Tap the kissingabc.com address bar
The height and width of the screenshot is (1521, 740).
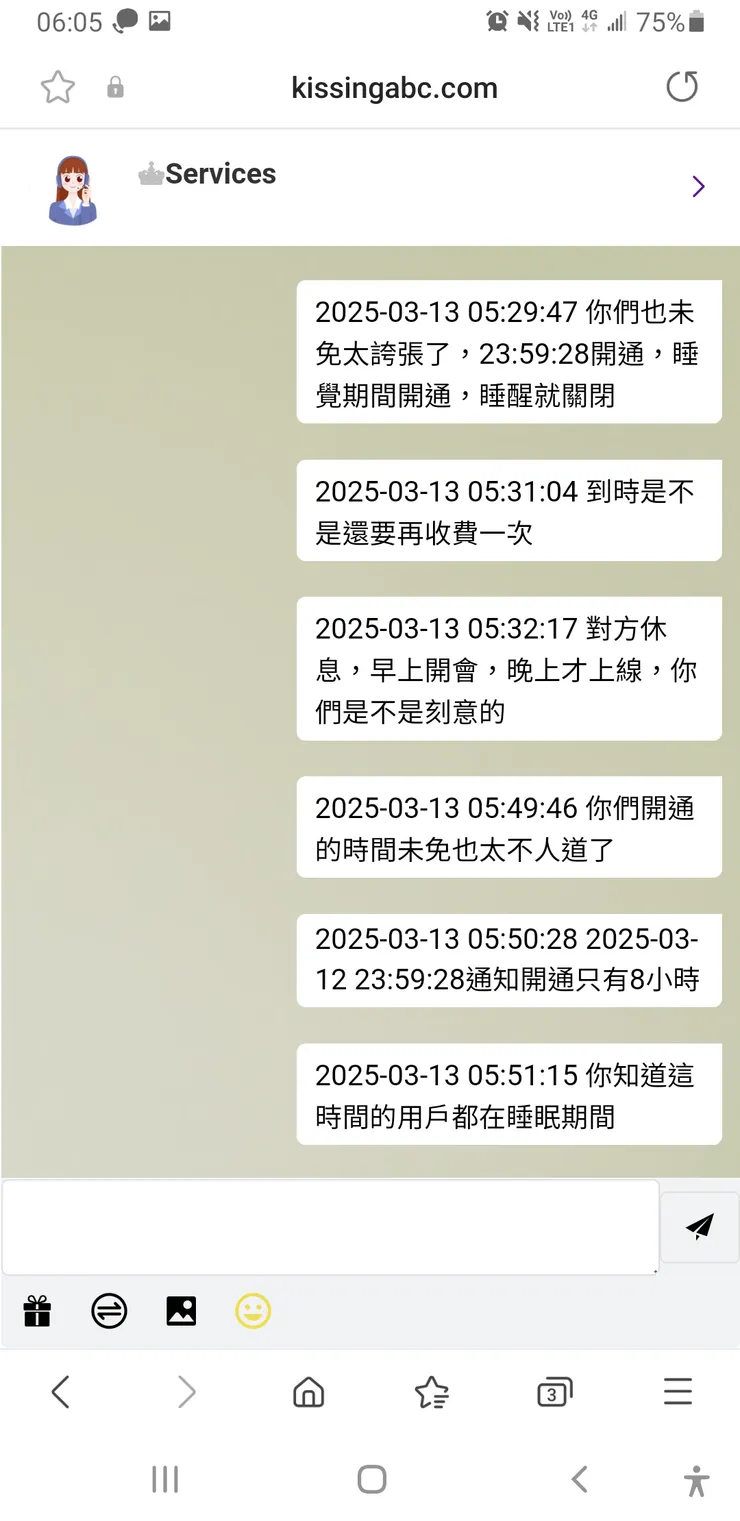[394, 88]
